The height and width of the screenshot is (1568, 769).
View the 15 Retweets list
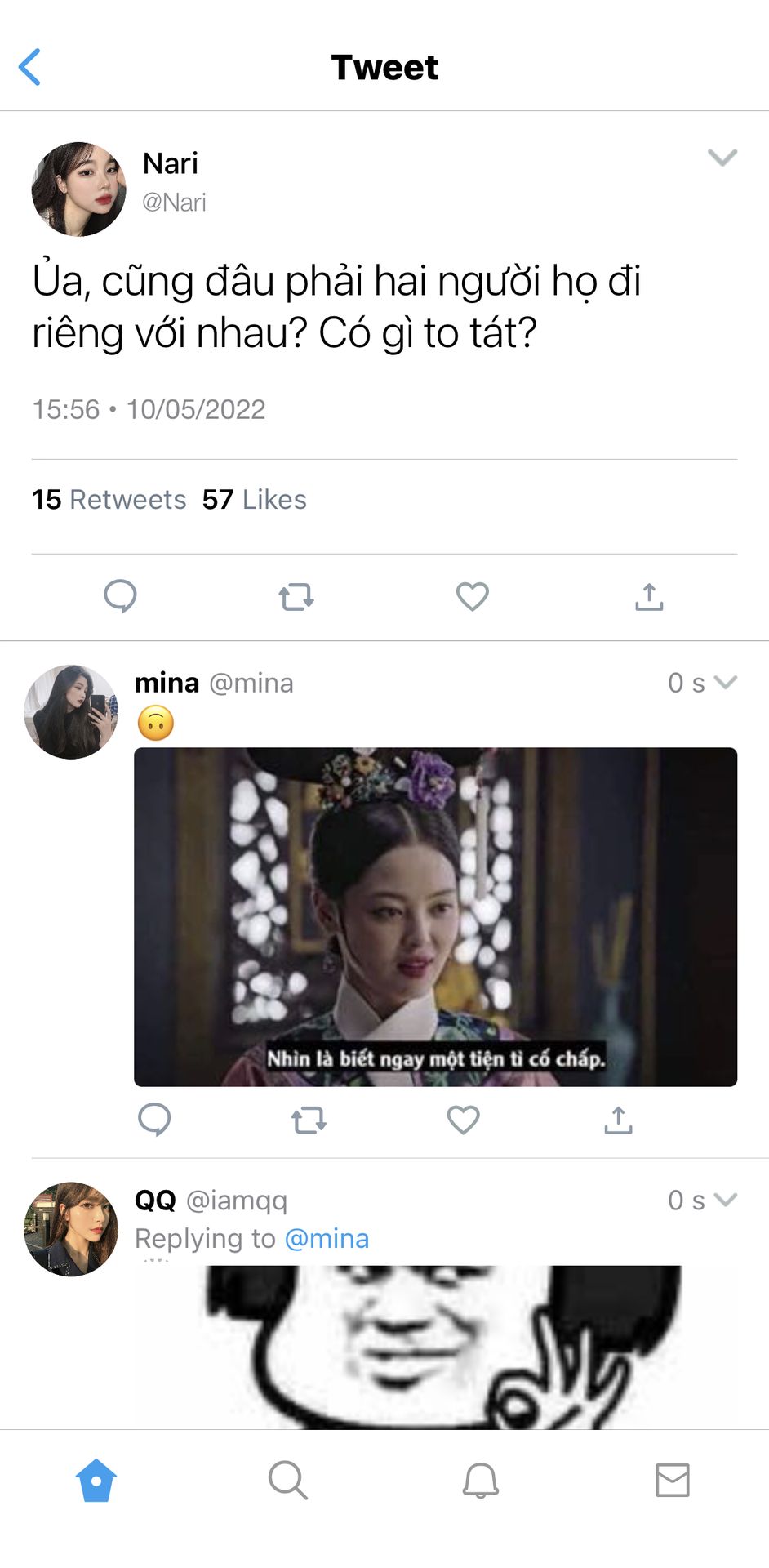tap(109, 499)
